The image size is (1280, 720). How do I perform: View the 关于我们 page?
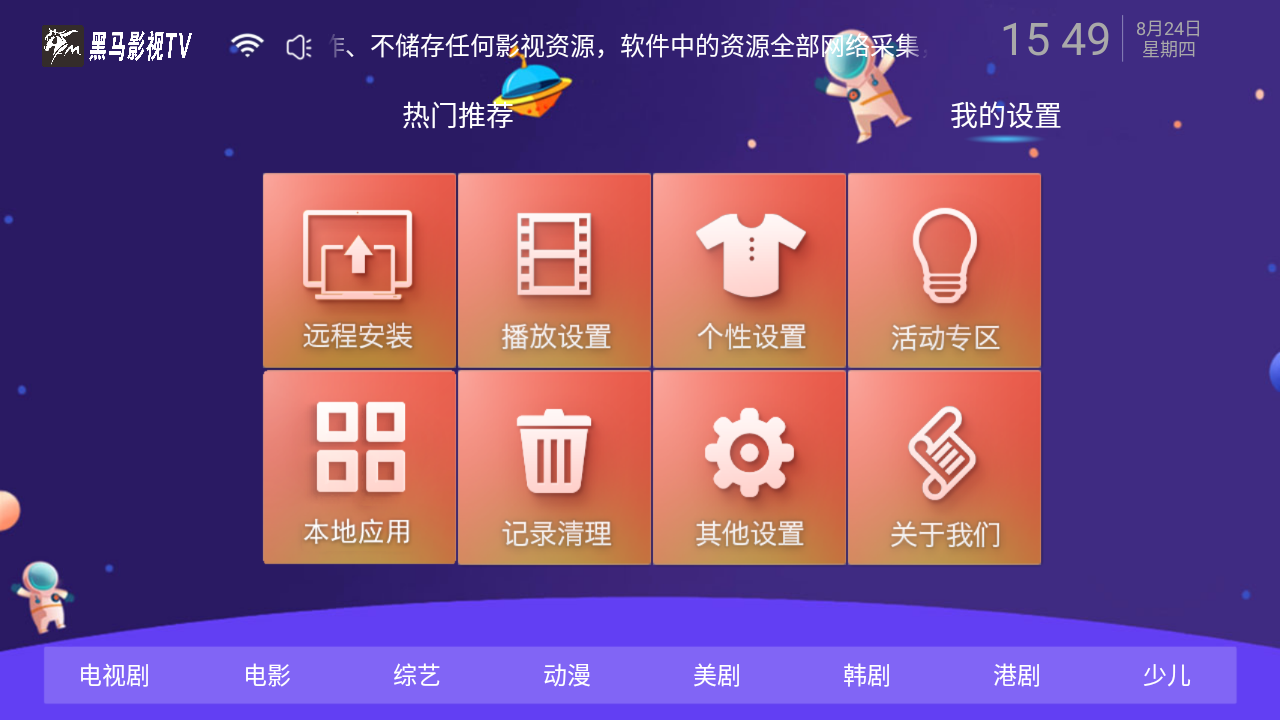(x=944, y=467)
